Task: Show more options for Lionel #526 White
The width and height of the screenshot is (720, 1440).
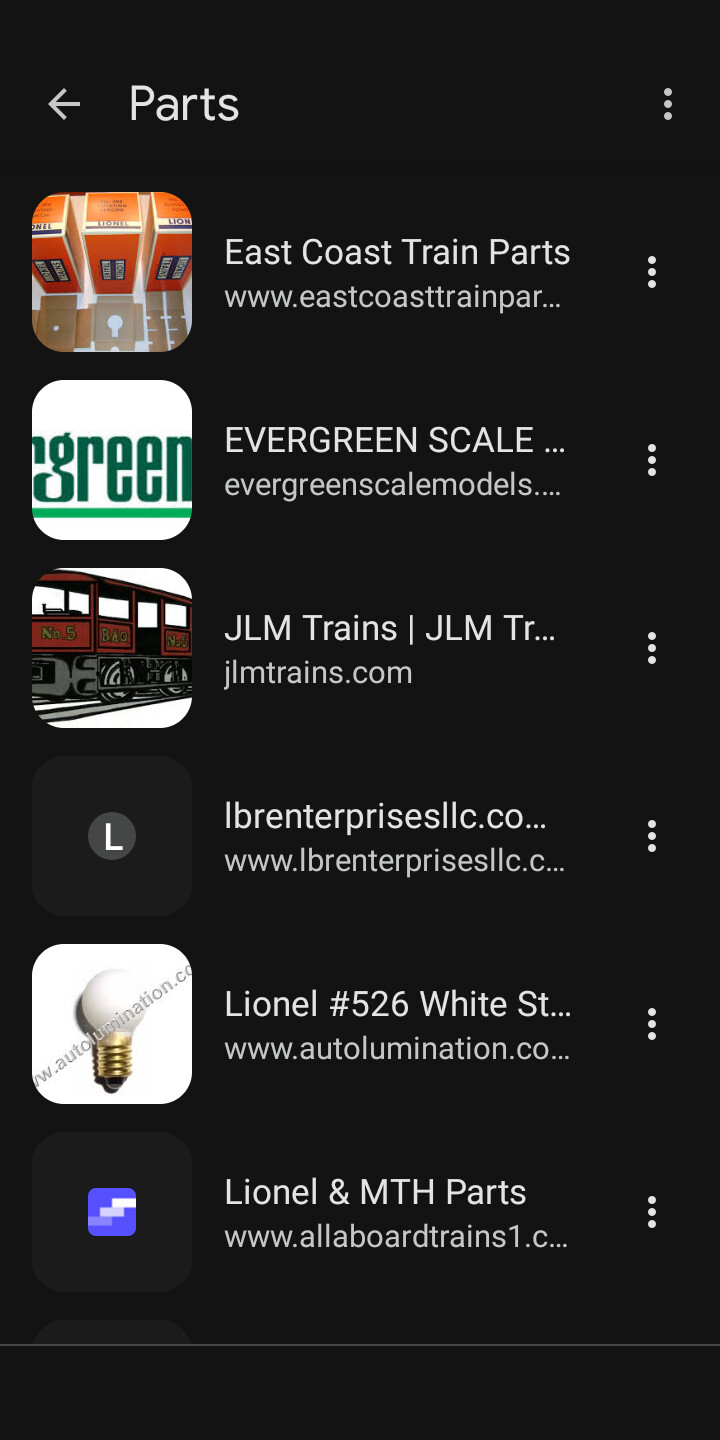Action: [652, 1024]
